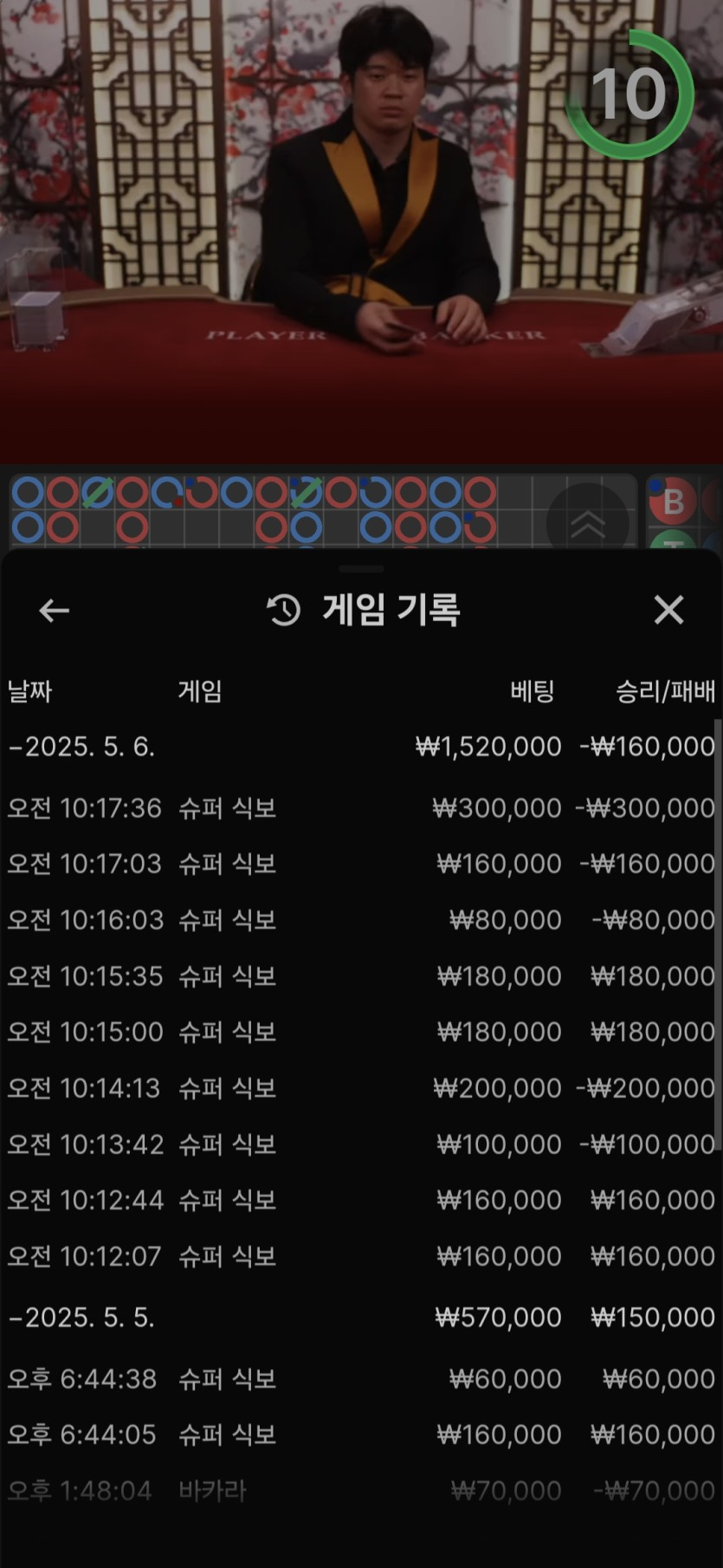Collapse the 2025. 5. 5. date group

point(82,1318)
